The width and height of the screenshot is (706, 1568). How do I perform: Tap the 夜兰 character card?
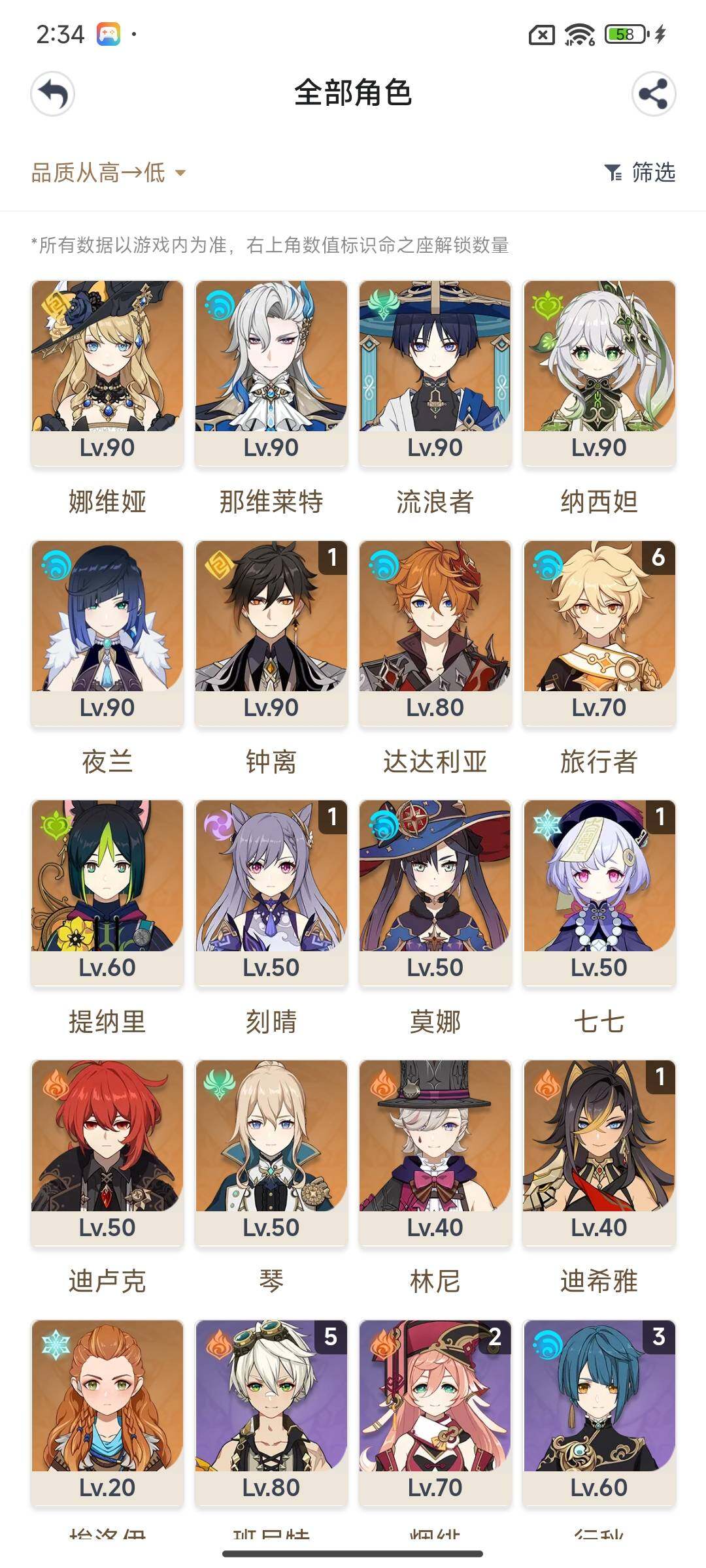point(107,632)
